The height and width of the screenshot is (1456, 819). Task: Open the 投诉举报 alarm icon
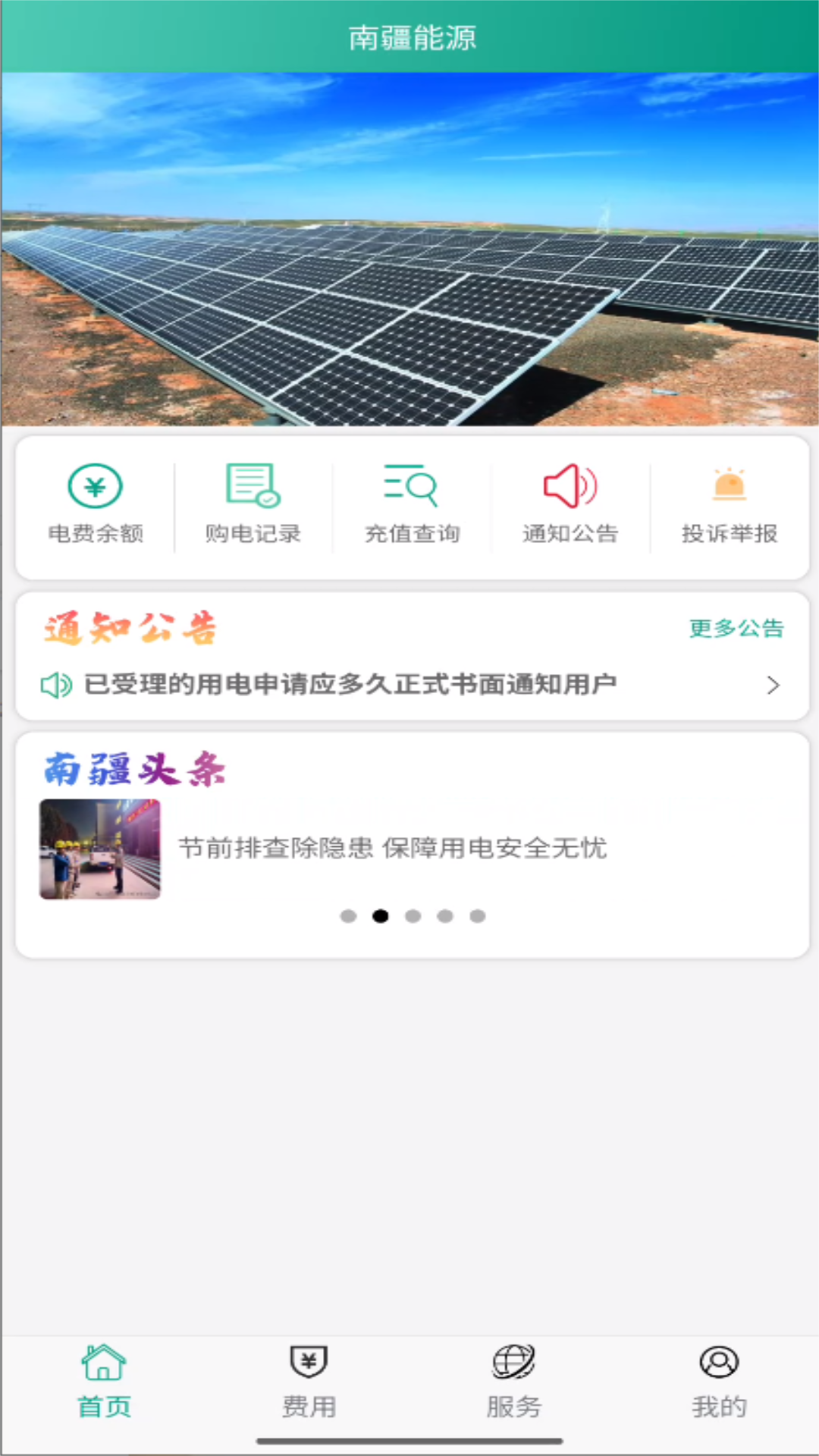729,486
